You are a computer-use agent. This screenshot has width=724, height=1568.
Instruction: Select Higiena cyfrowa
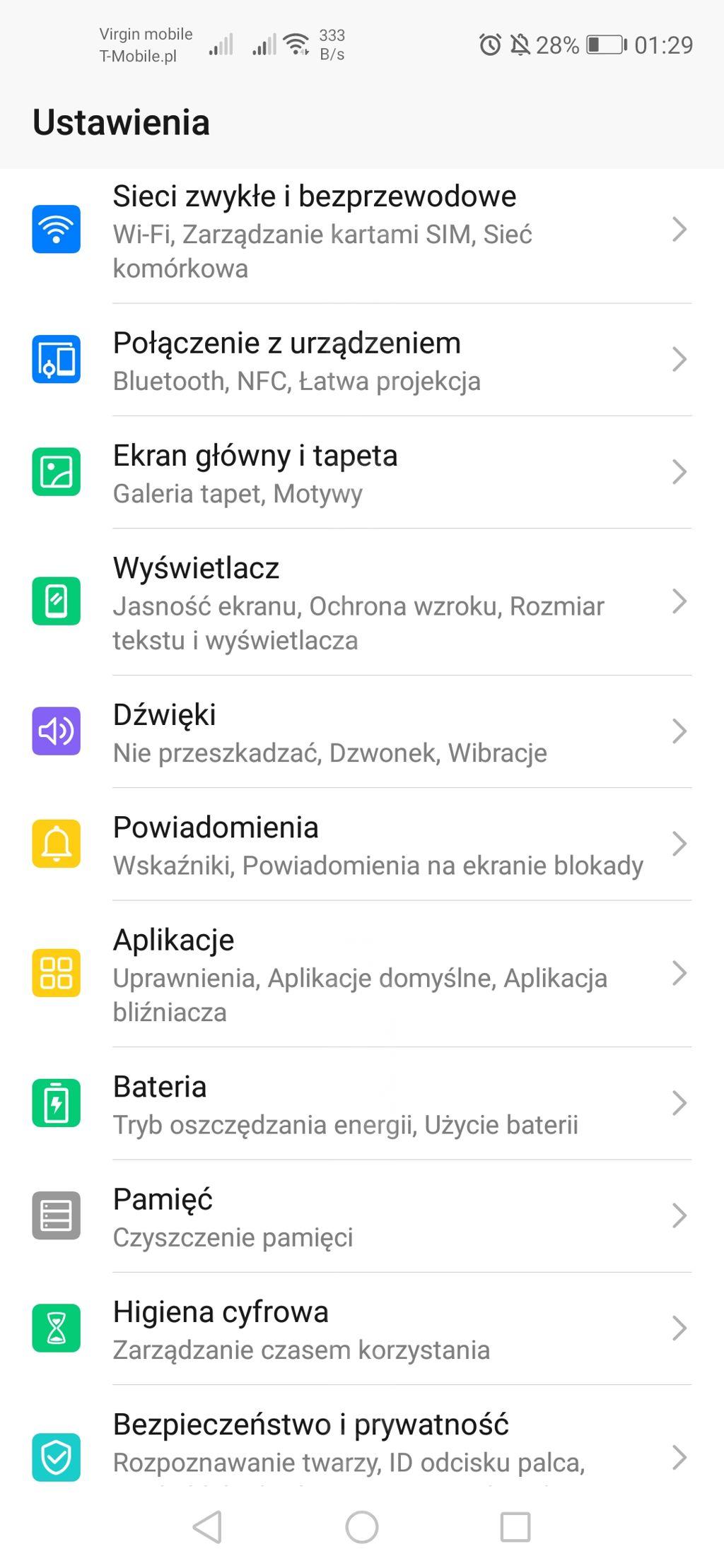(361, 1329)
